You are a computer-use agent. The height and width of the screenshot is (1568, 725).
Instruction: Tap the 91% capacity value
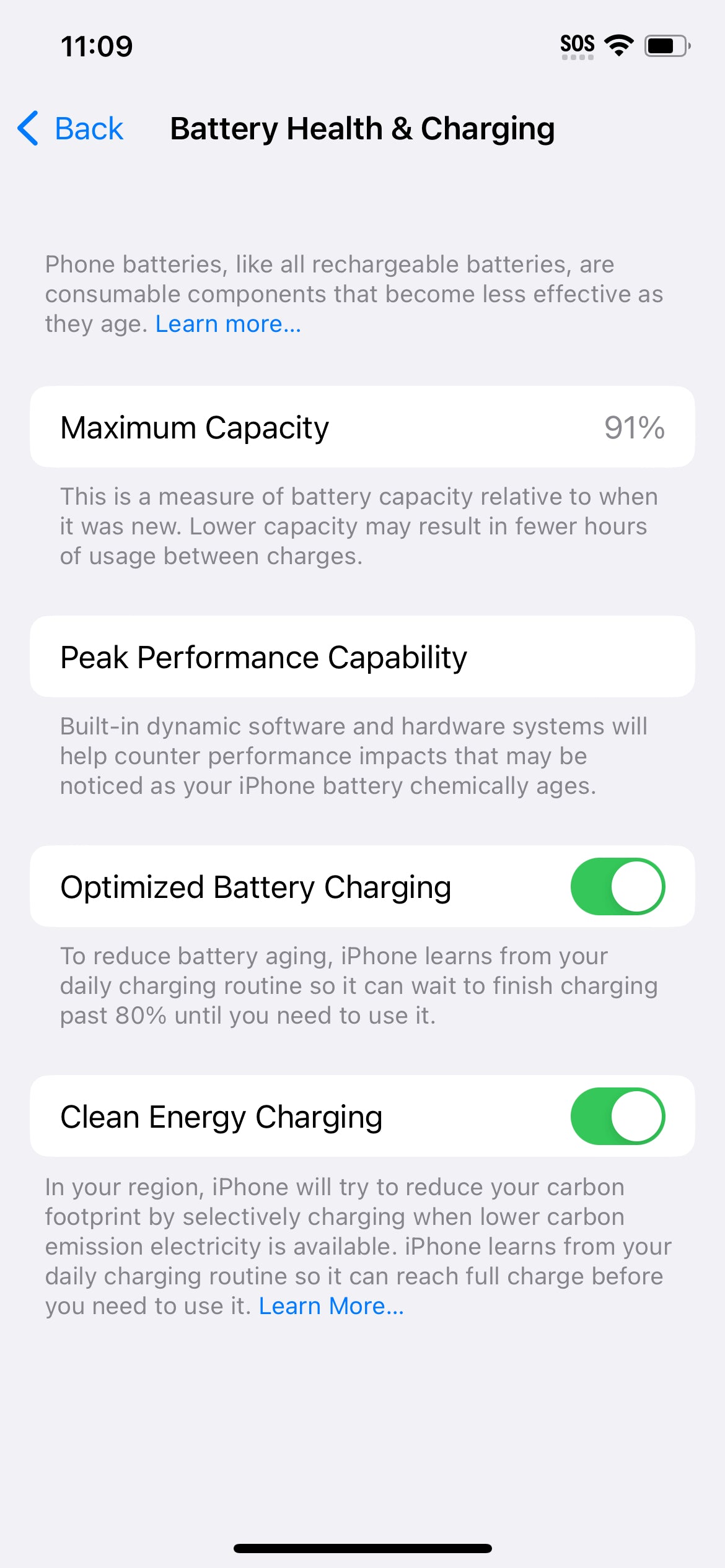point(633,427)
